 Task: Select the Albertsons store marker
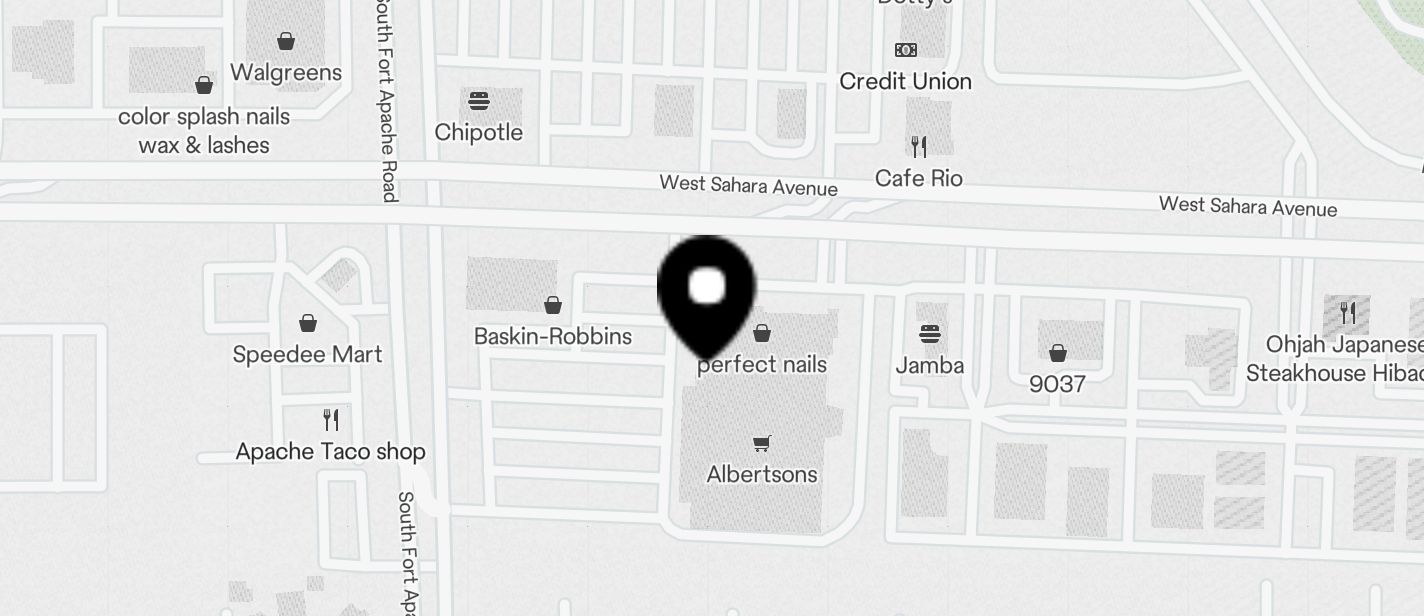762,443
